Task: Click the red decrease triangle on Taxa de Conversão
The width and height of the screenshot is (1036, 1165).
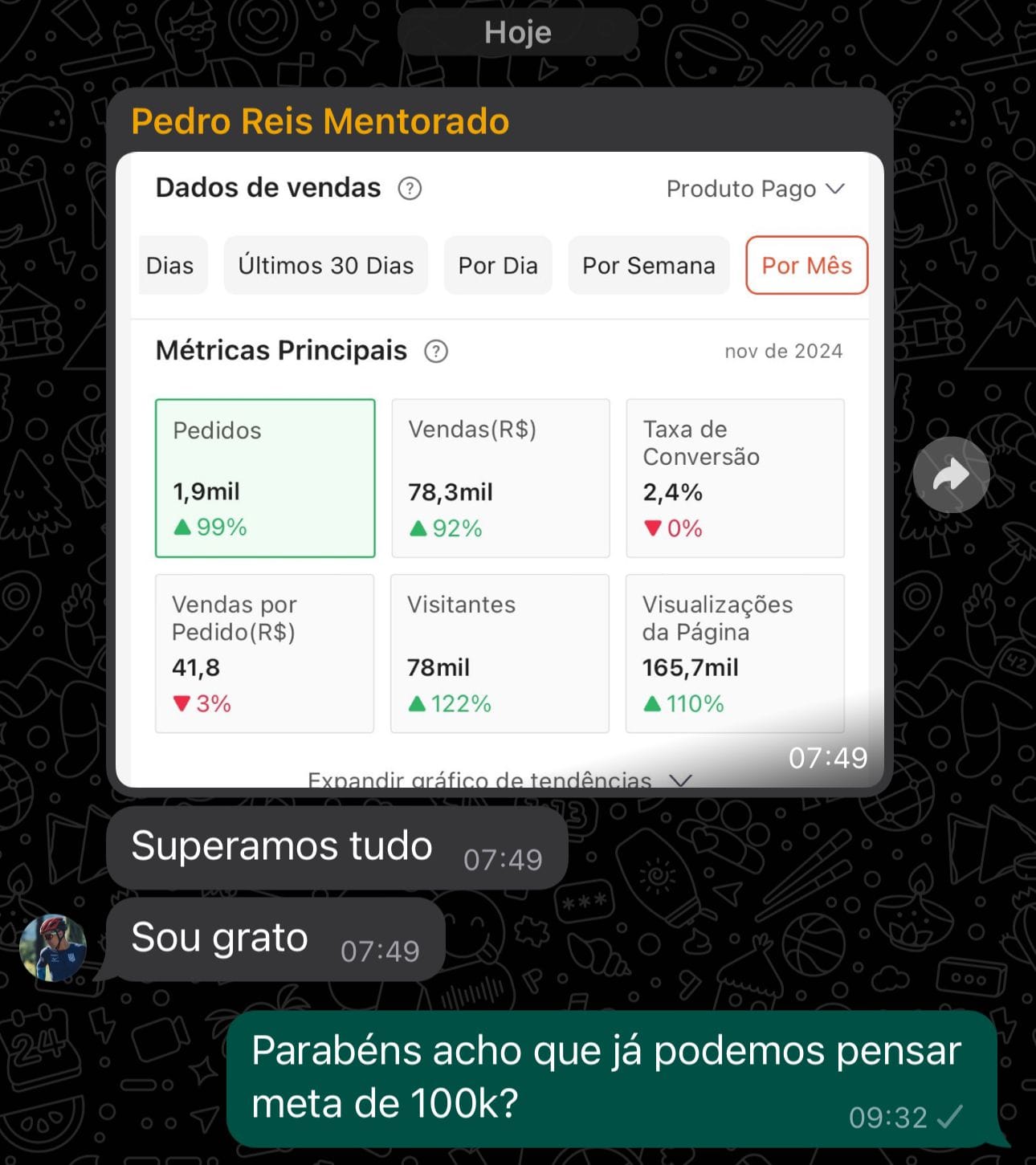Action: point(652,528)
